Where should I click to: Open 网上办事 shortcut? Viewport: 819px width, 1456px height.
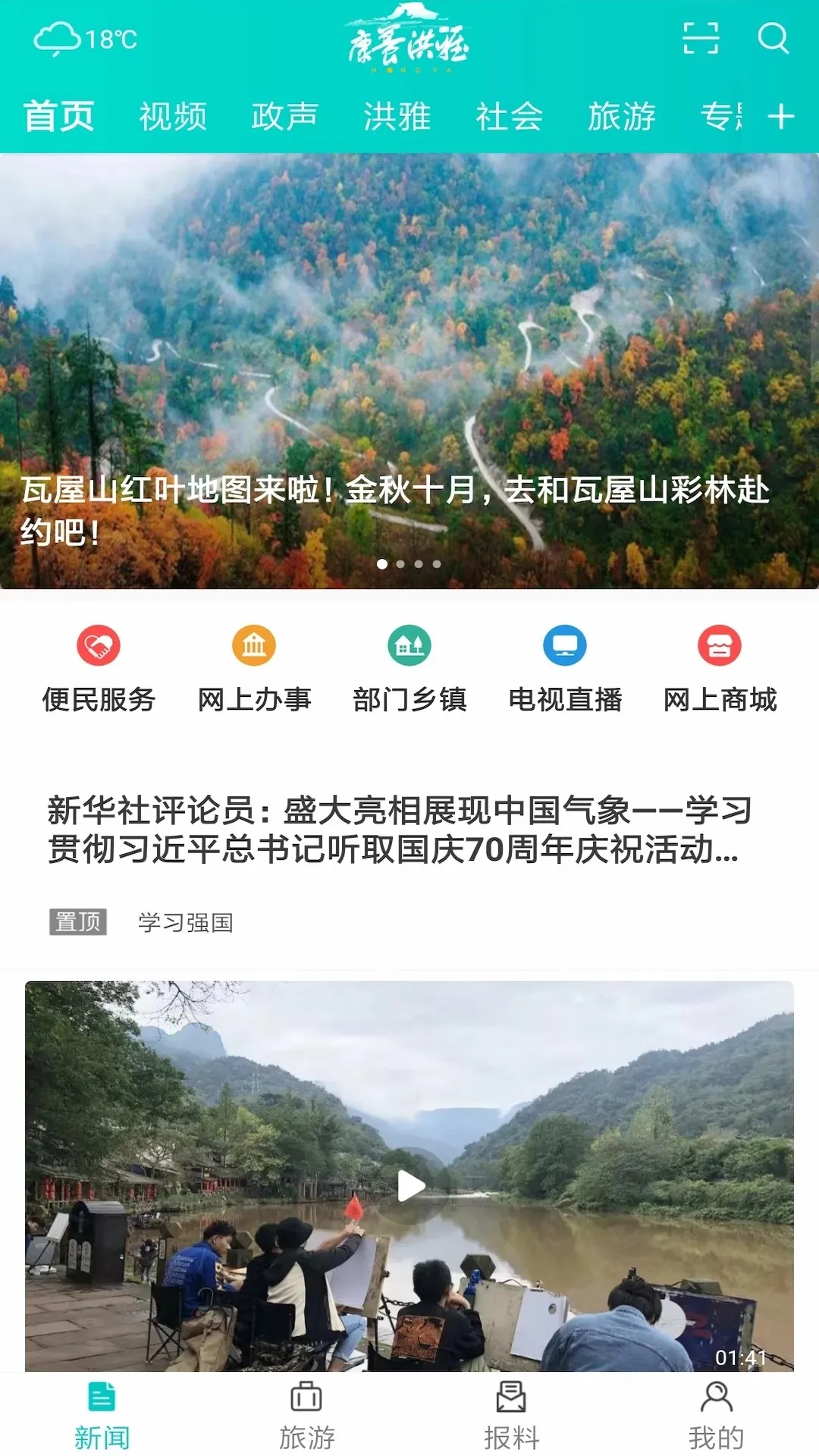pos(254,667)
